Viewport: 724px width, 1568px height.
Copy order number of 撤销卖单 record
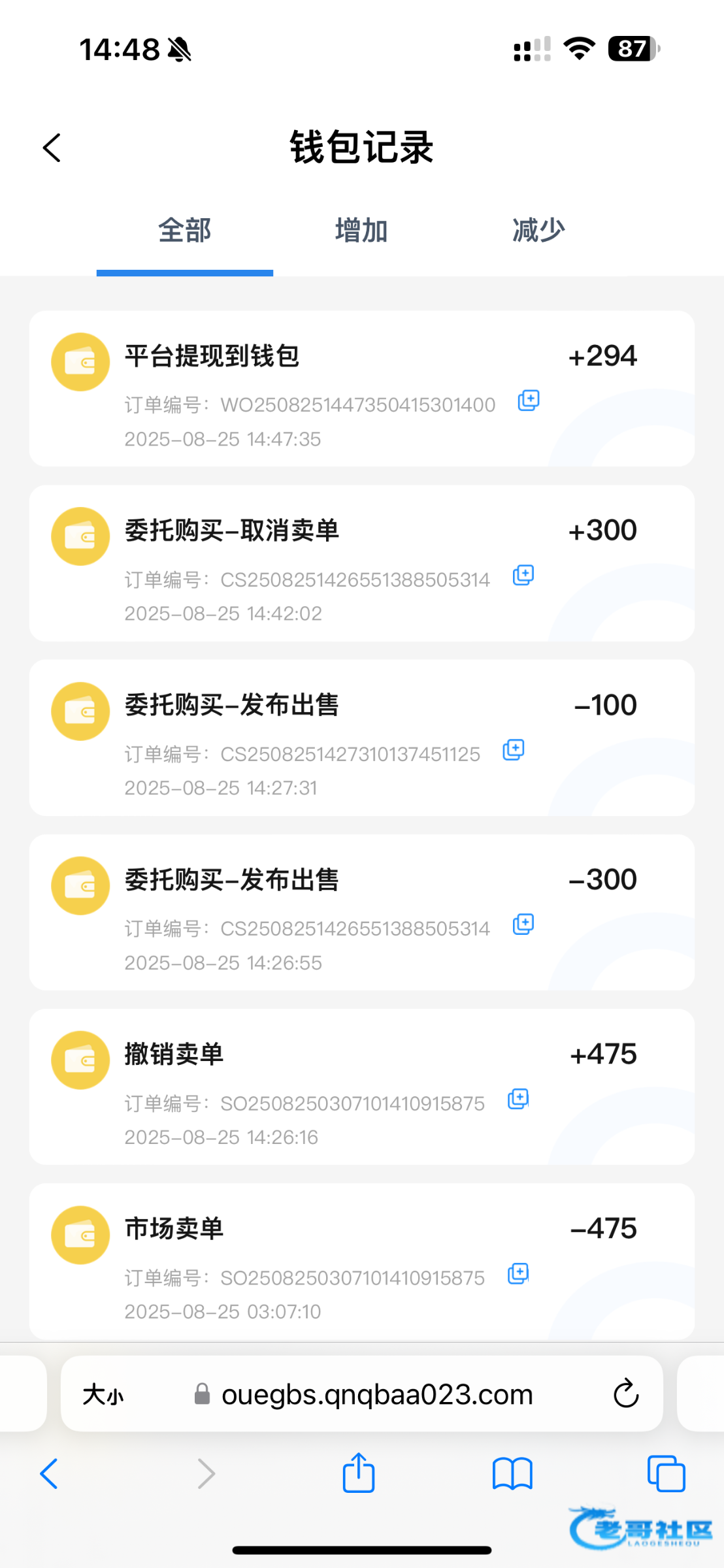(x=518, y=1100)
